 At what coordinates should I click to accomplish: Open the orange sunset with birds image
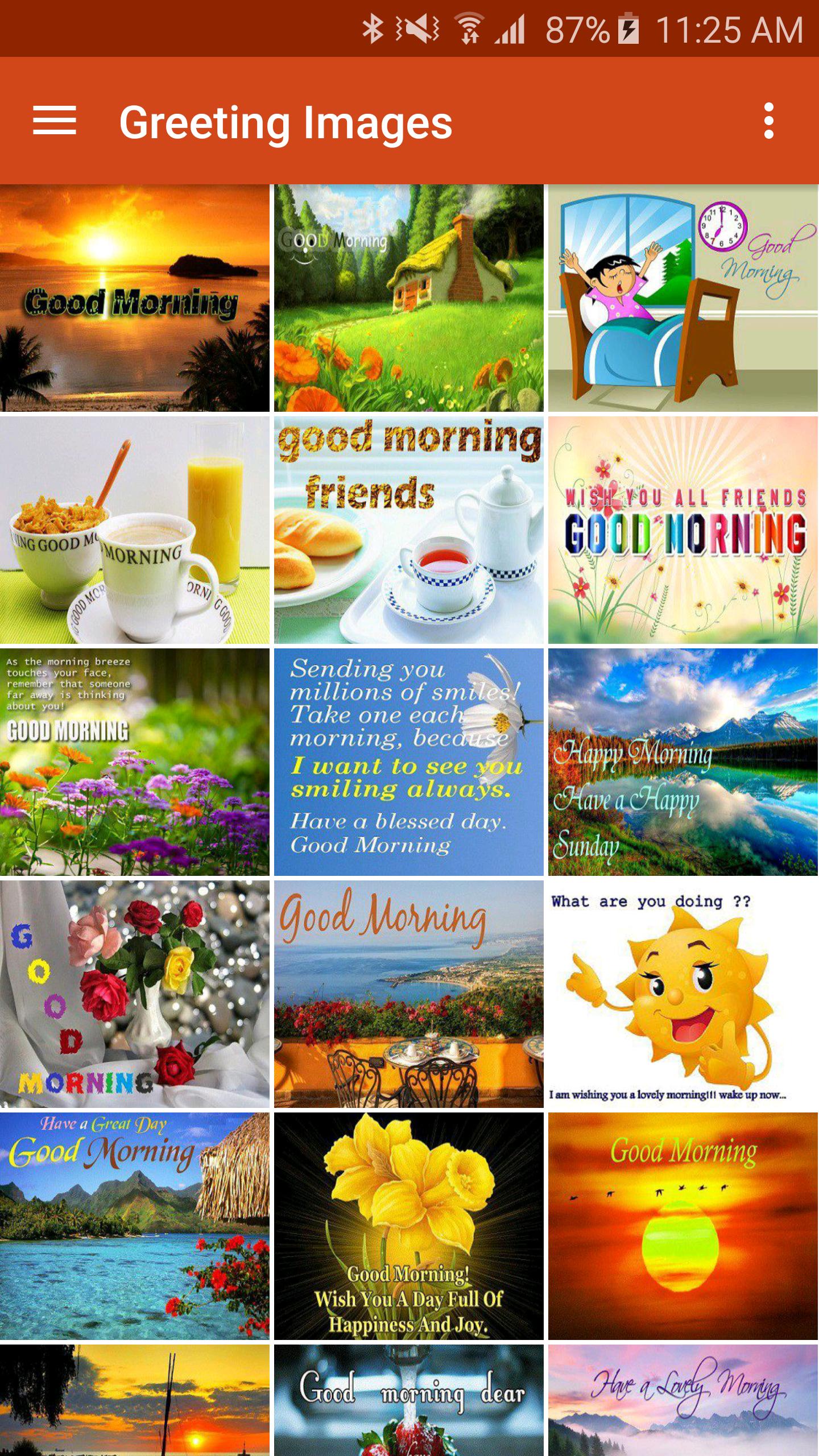click(682, 1226)
